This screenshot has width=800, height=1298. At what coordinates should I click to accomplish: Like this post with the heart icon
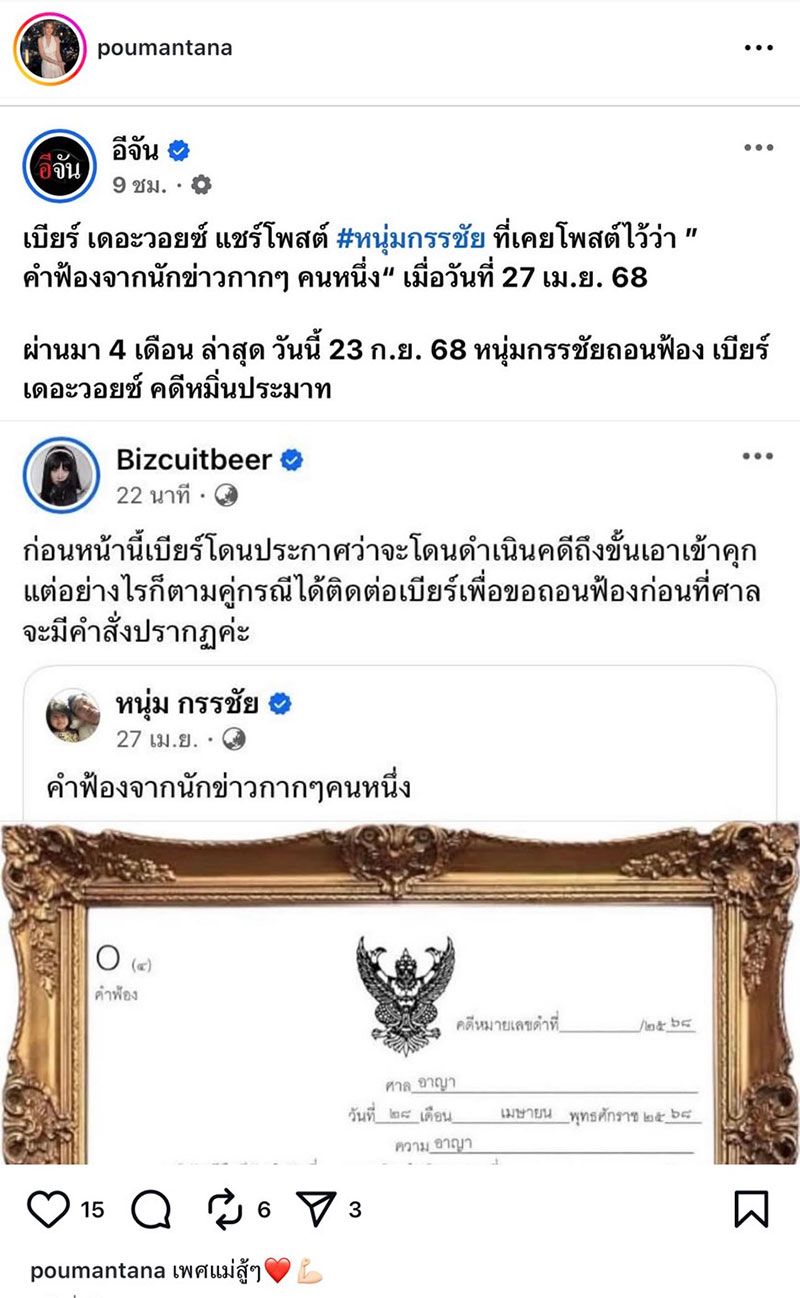tap(48, 1210)
